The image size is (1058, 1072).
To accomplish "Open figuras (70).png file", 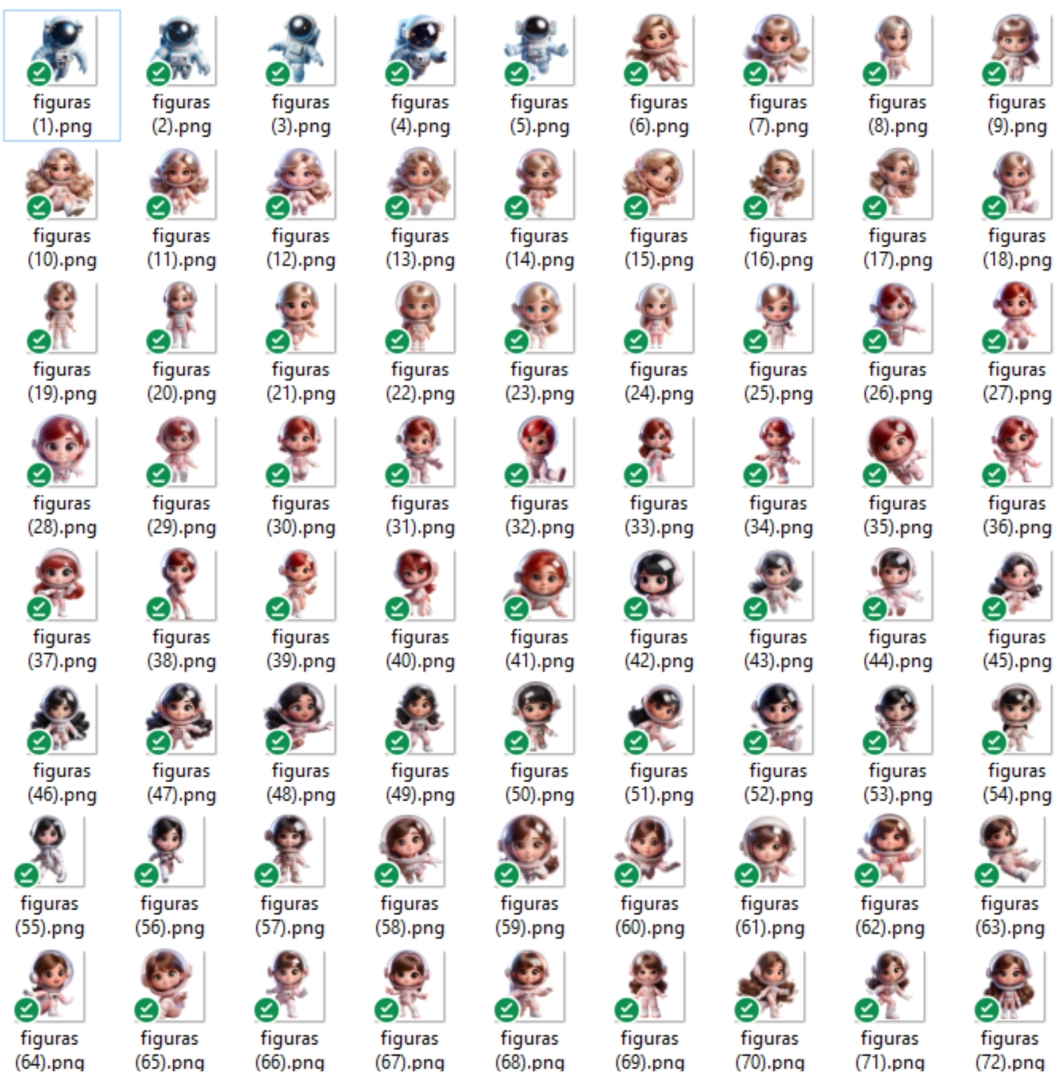I will [770, 985].
